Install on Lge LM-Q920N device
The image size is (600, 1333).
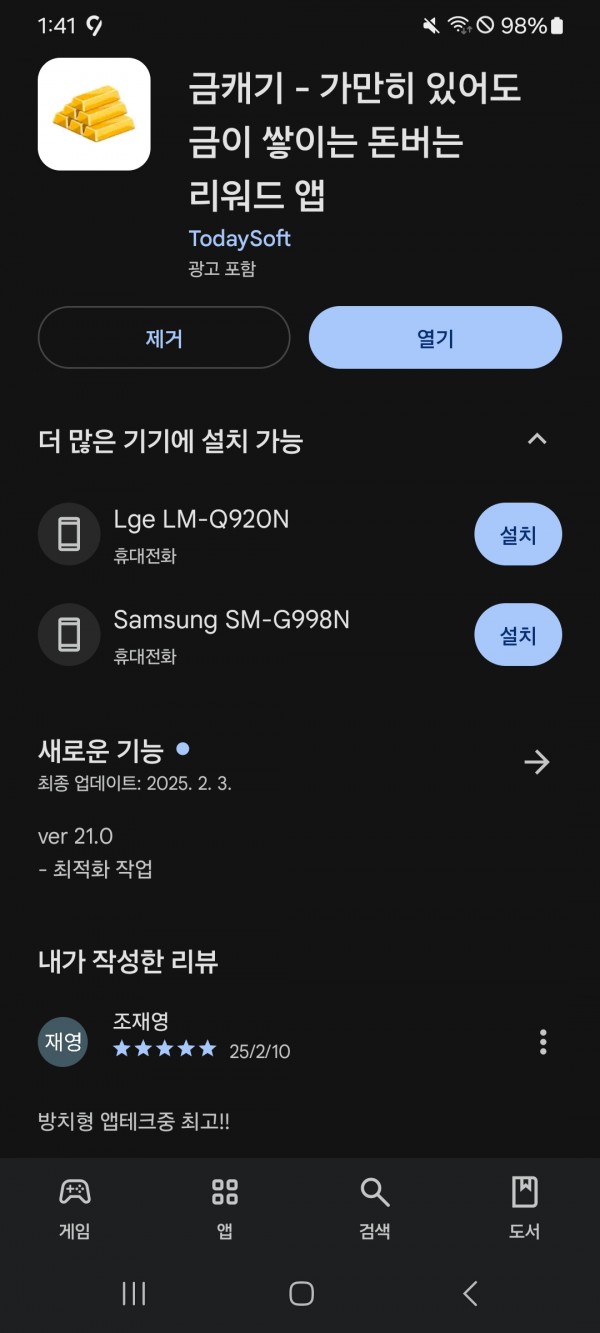pyautogui.click(x=518, y=535)
